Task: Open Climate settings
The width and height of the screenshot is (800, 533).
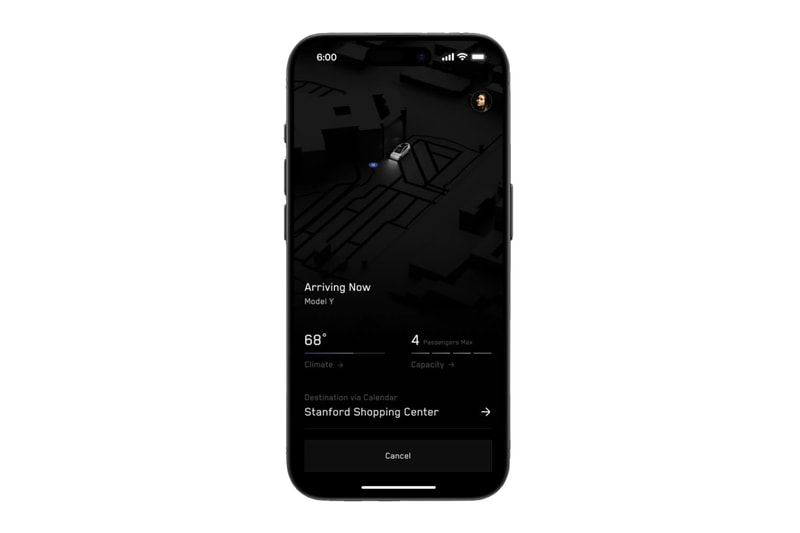Action: 323,365
